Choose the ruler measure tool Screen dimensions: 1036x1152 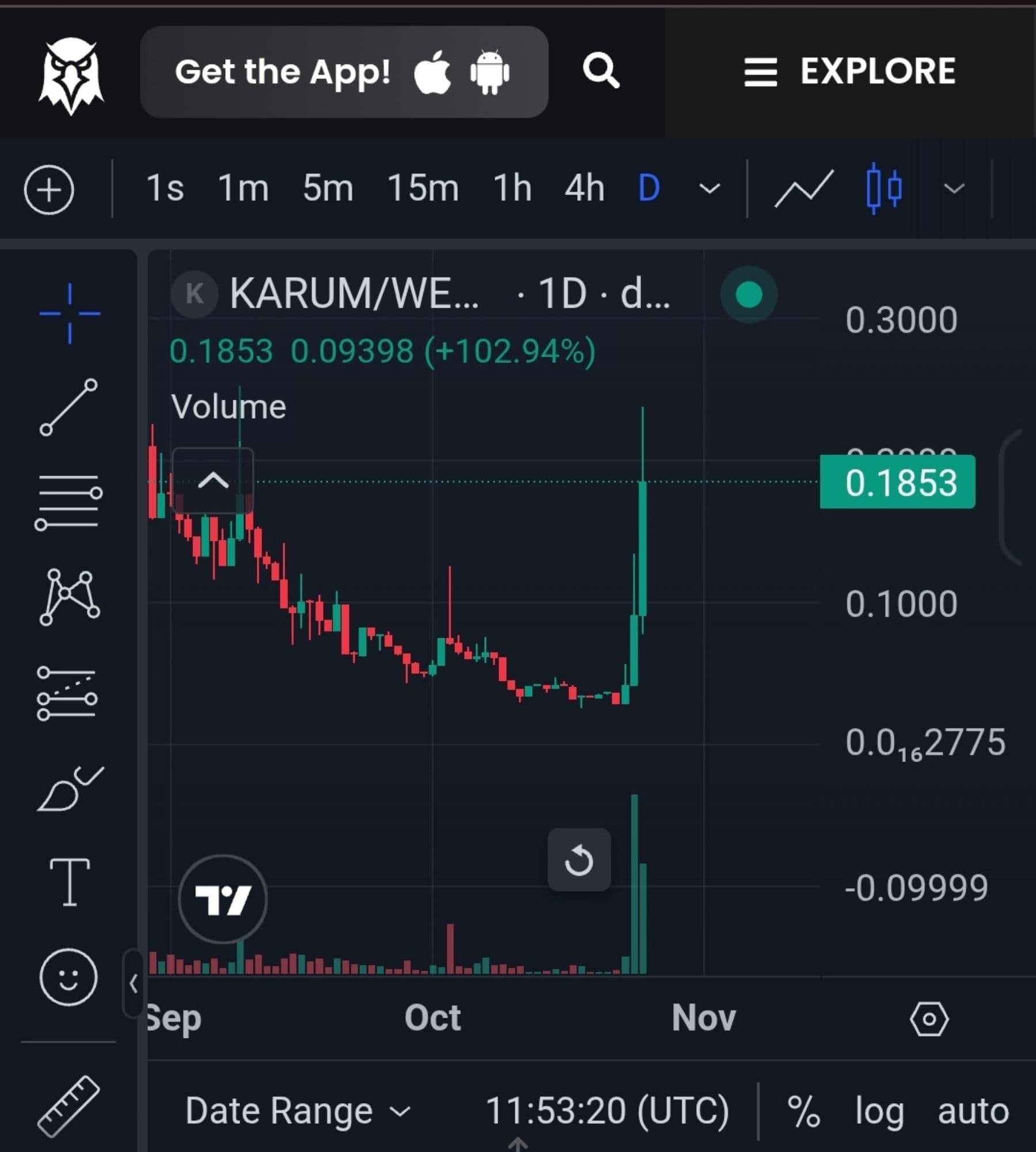69,1106
